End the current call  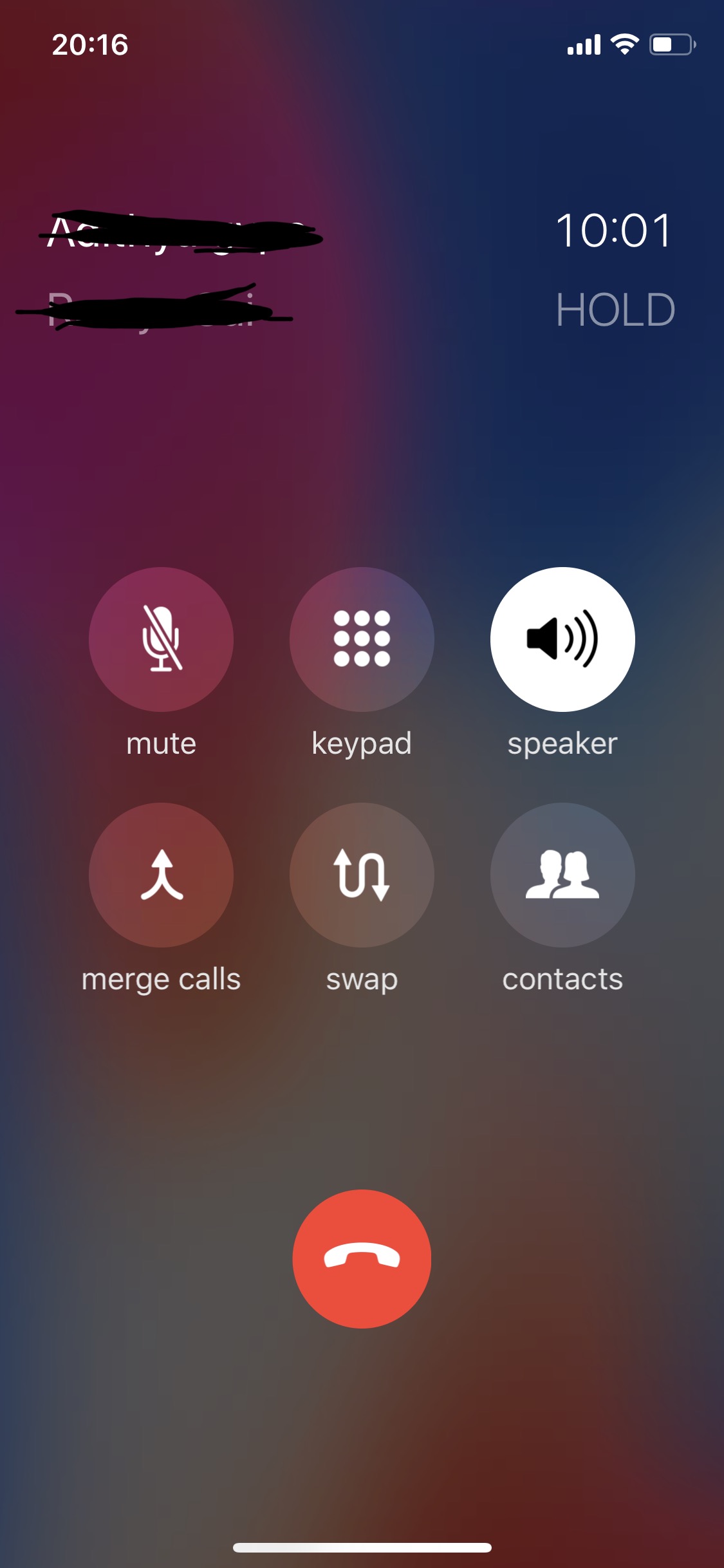coord(362,1258)
